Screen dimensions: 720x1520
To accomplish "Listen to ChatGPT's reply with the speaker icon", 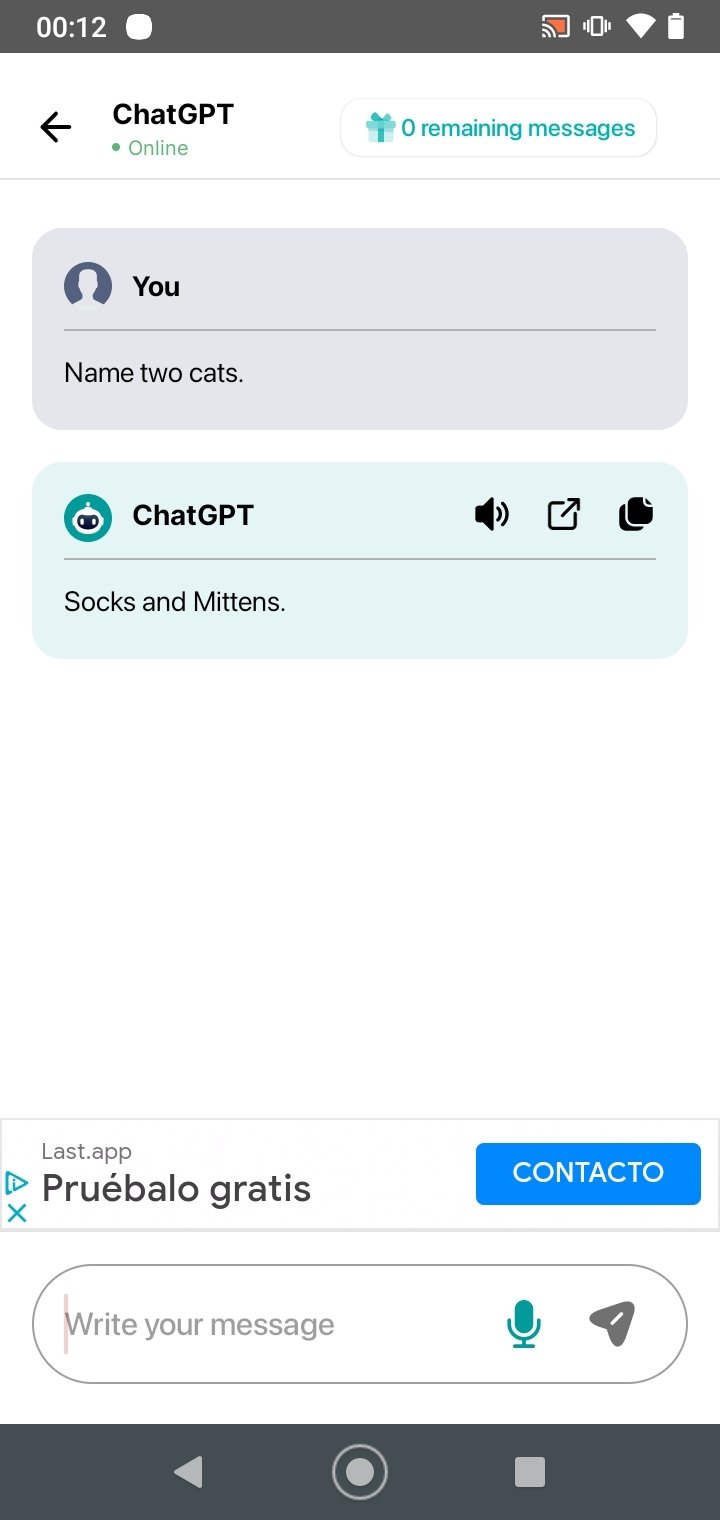I will (x=491, y=515).
